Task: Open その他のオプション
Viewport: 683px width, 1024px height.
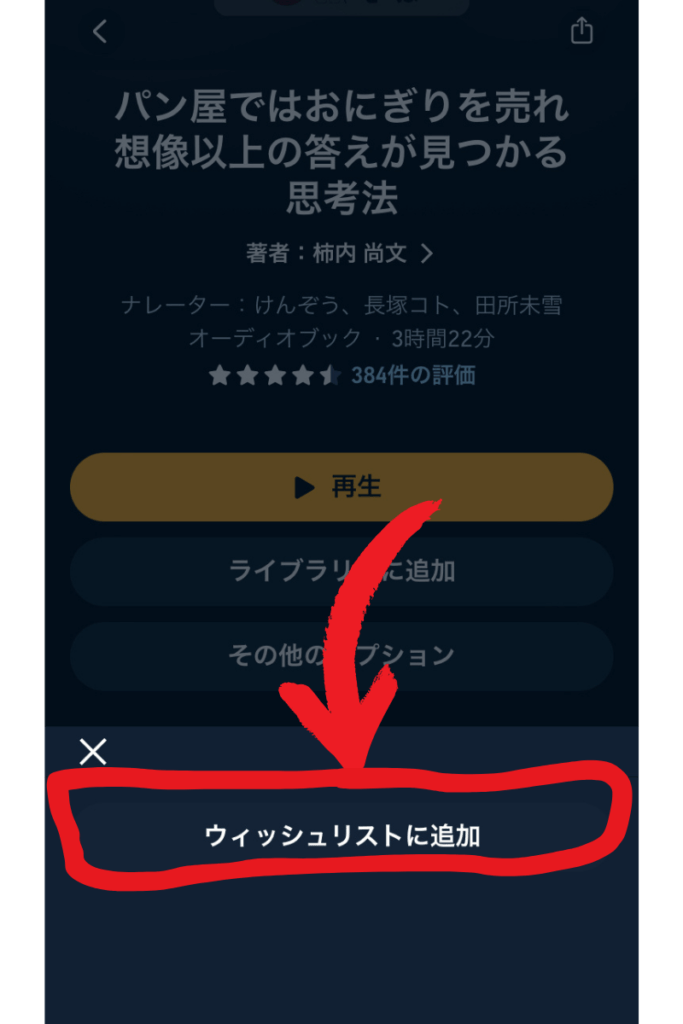Action: (x=341, y=656)
